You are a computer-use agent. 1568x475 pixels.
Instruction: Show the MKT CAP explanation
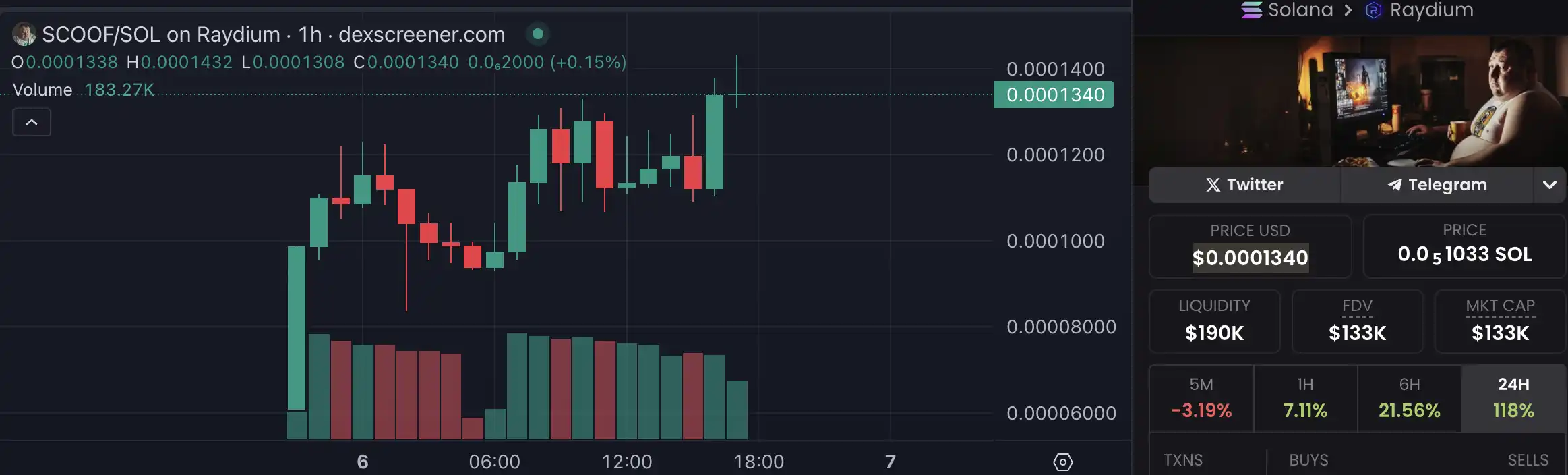tap(1500, 306)
